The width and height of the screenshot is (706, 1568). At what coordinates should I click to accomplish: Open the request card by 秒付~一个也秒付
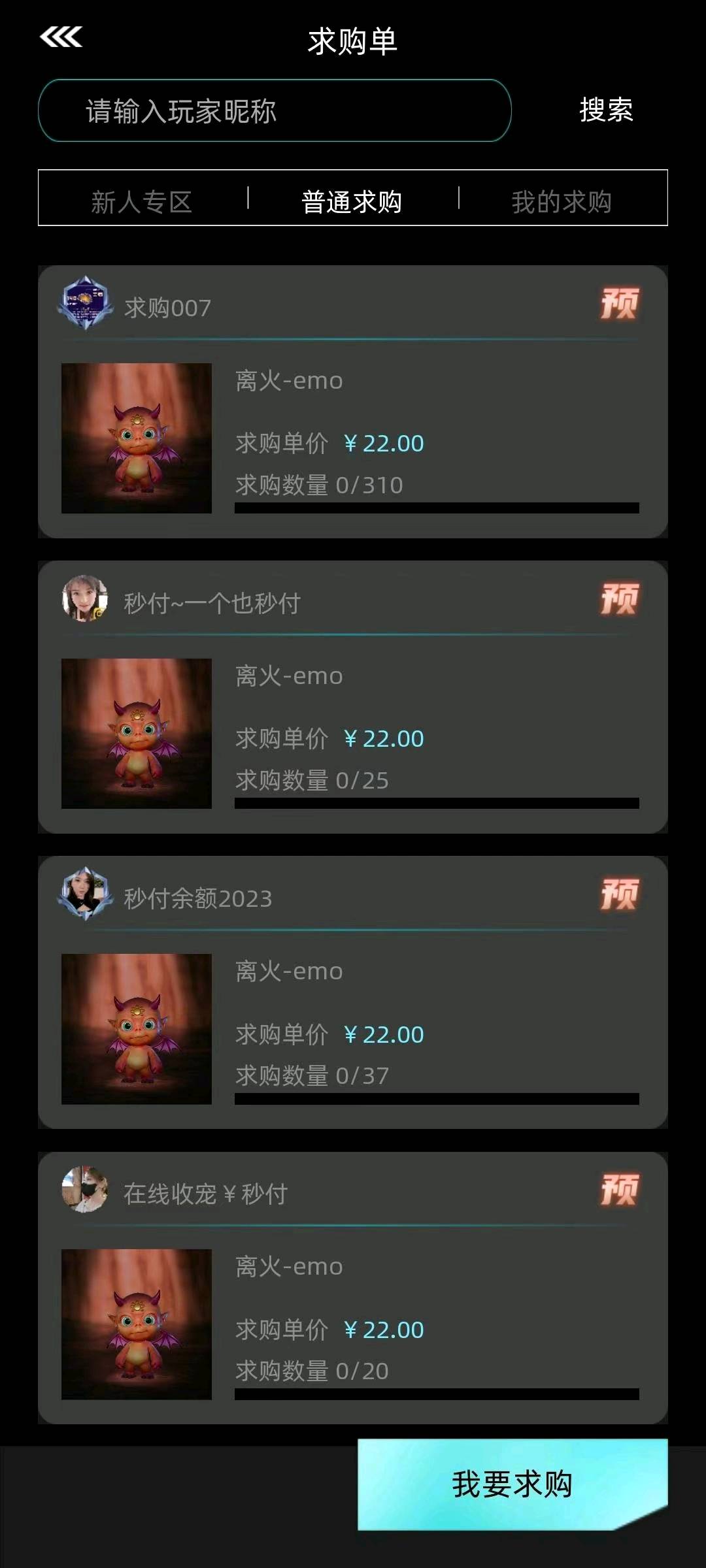point(353,697)
